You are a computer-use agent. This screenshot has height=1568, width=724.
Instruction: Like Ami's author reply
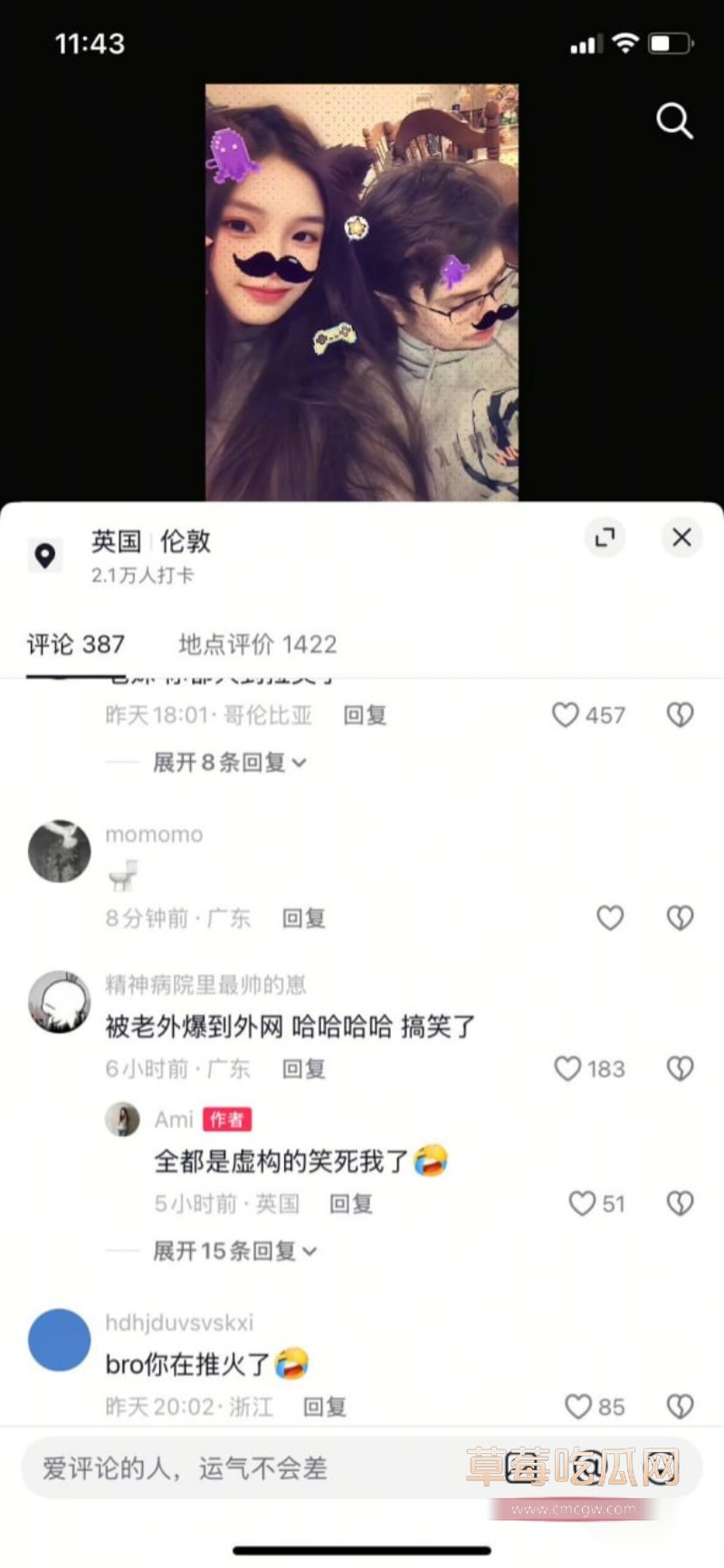582,1203
